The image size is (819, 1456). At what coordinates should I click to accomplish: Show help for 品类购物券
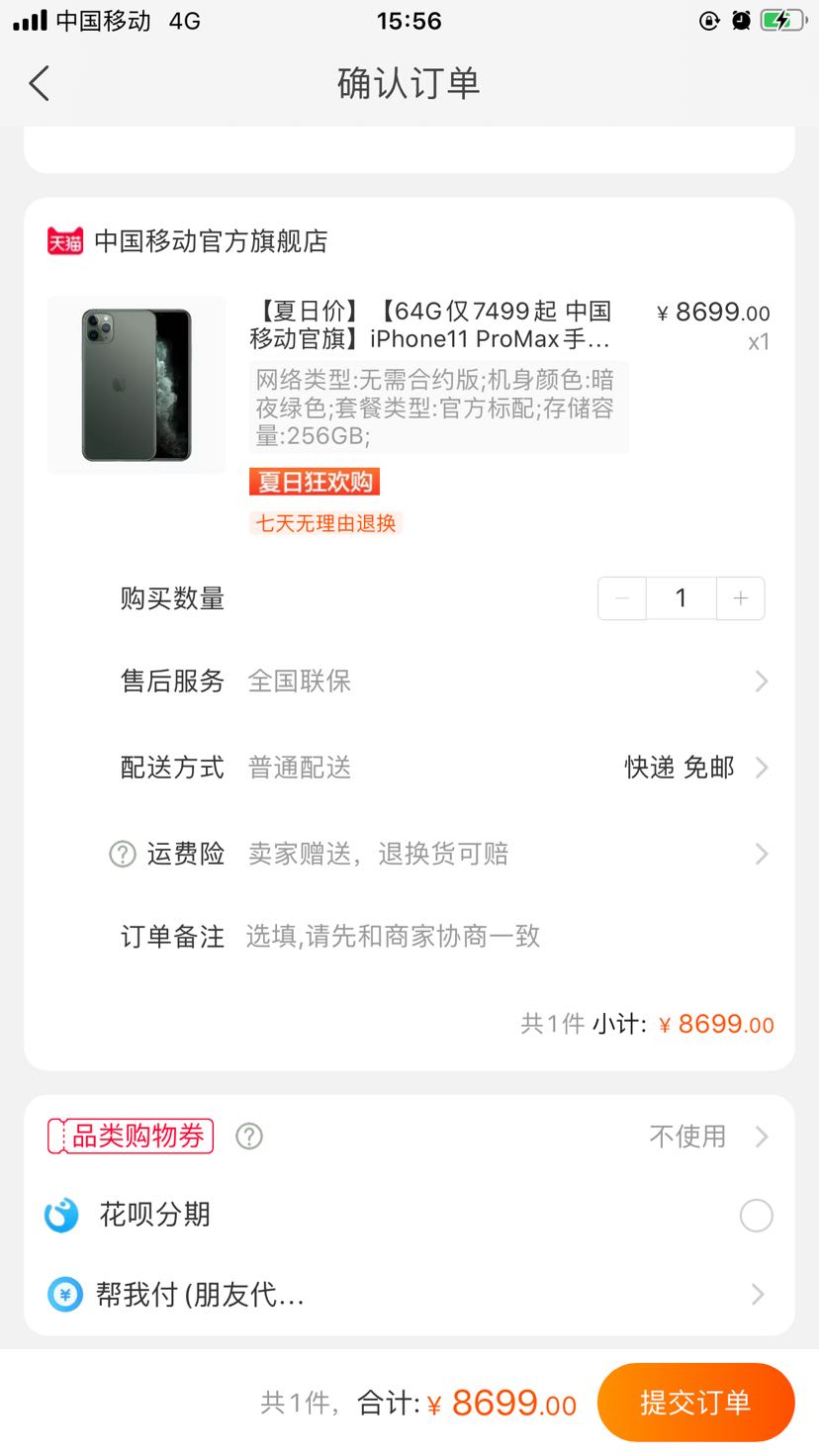[x=249, y=1137]
